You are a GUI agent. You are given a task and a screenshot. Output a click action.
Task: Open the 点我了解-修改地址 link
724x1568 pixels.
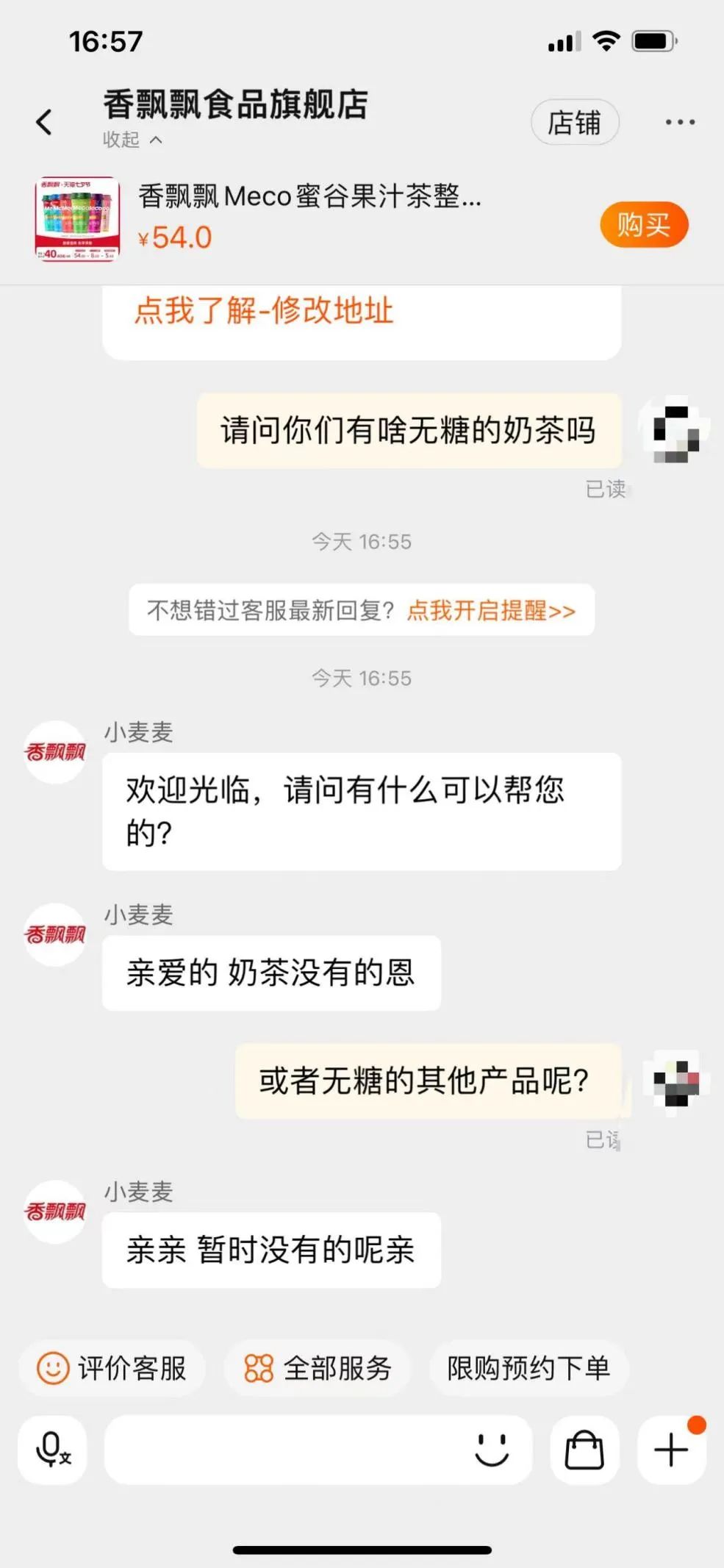[264, 310]
